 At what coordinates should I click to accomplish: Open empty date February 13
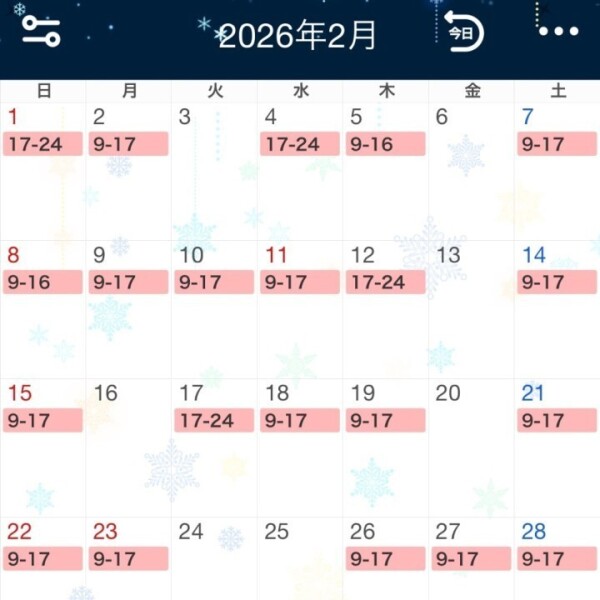click(x=471, y=308)
